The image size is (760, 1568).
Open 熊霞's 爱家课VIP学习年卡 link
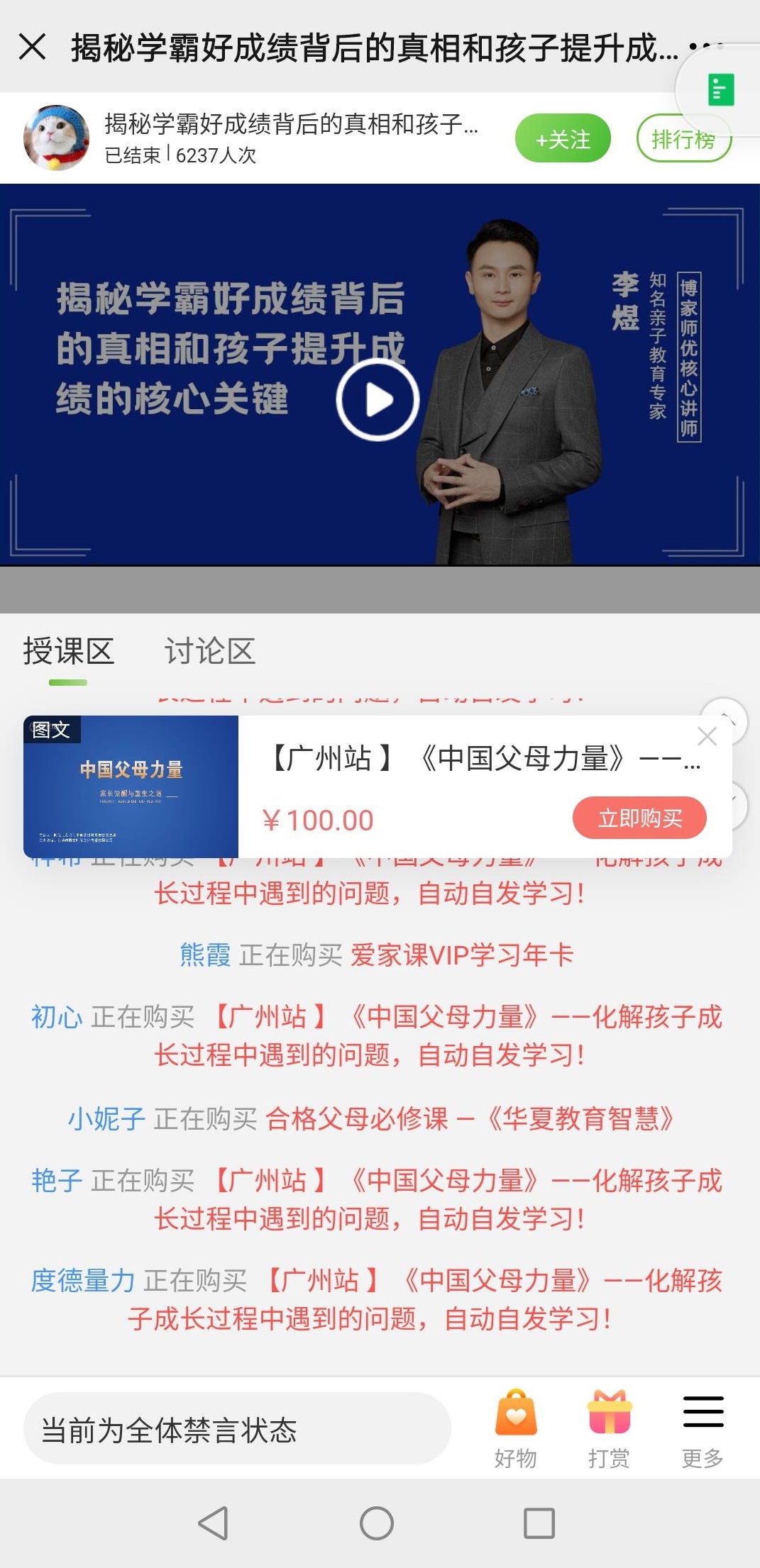(462, 955)
